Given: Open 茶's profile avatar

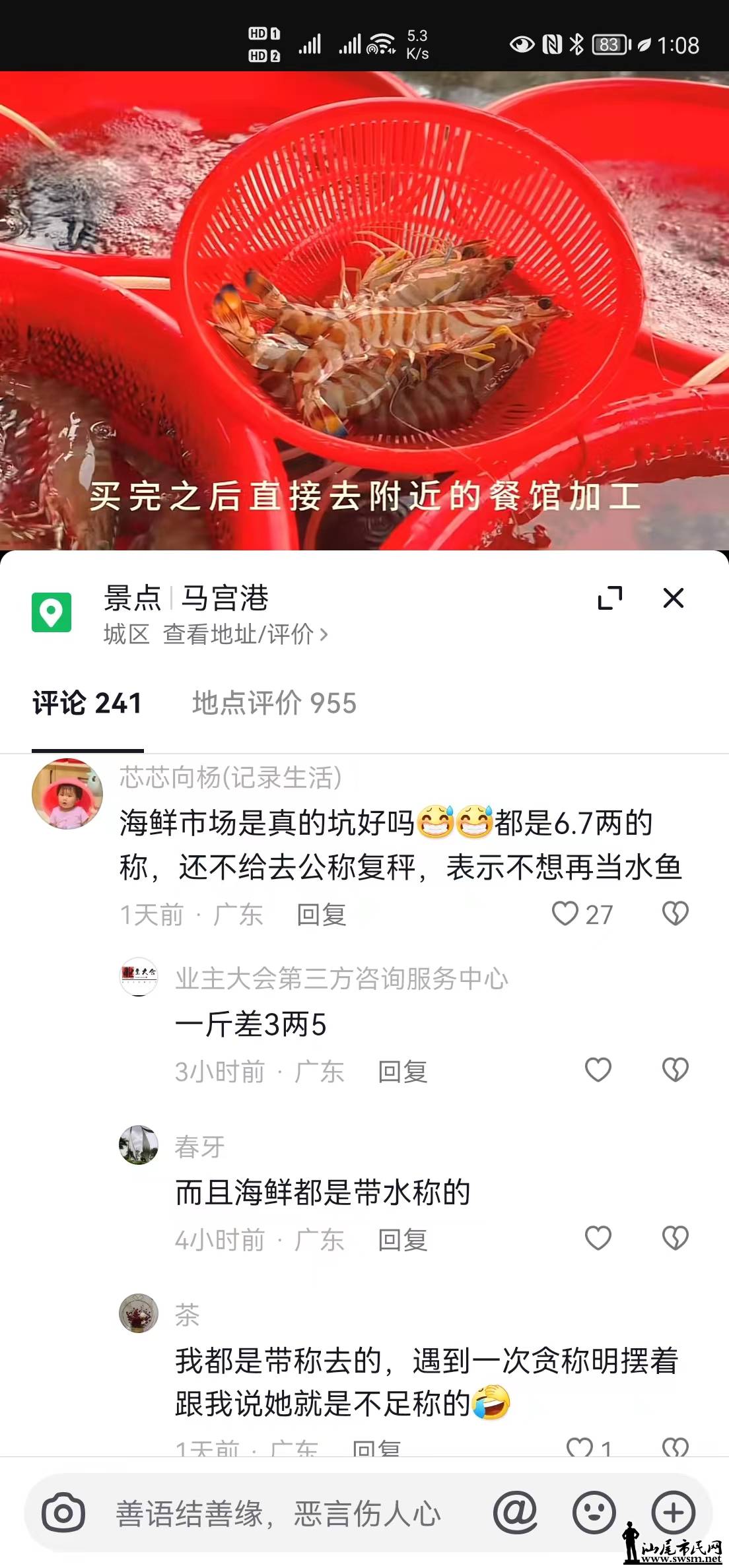Looking at the screenshot, I should click(139, 1313).
